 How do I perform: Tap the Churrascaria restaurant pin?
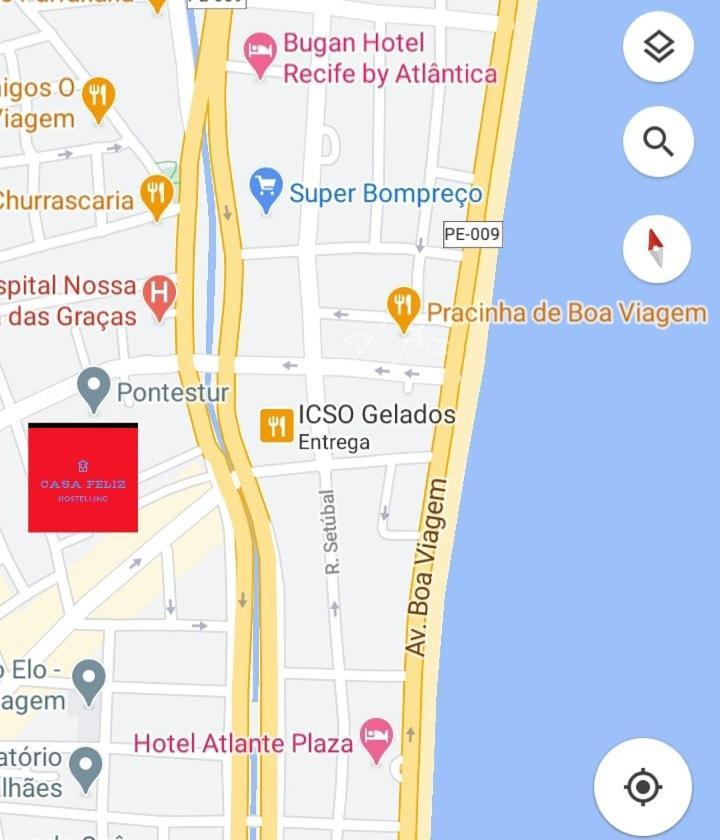coord(157,194)
